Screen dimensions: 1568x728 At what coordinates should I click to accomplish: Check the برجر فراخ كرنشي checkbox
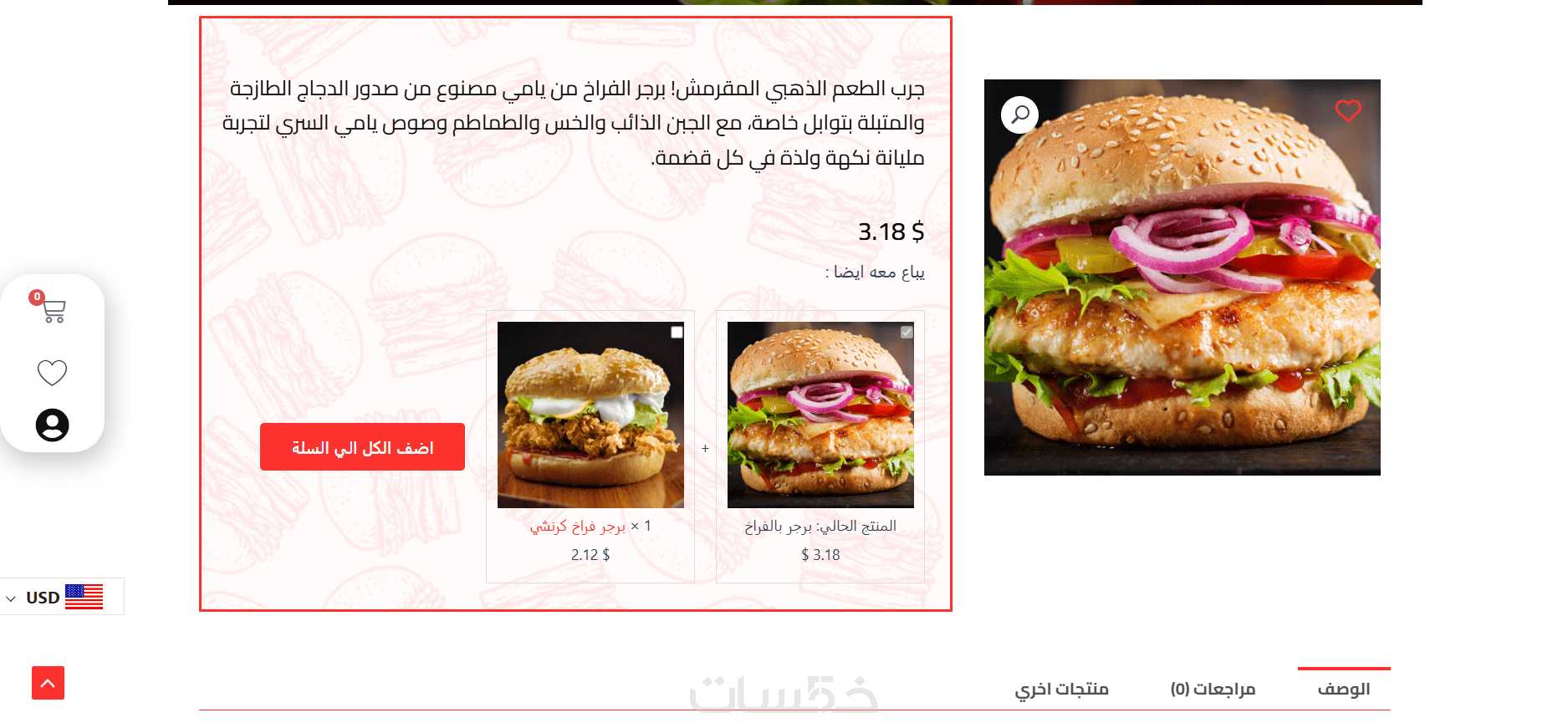677,333
